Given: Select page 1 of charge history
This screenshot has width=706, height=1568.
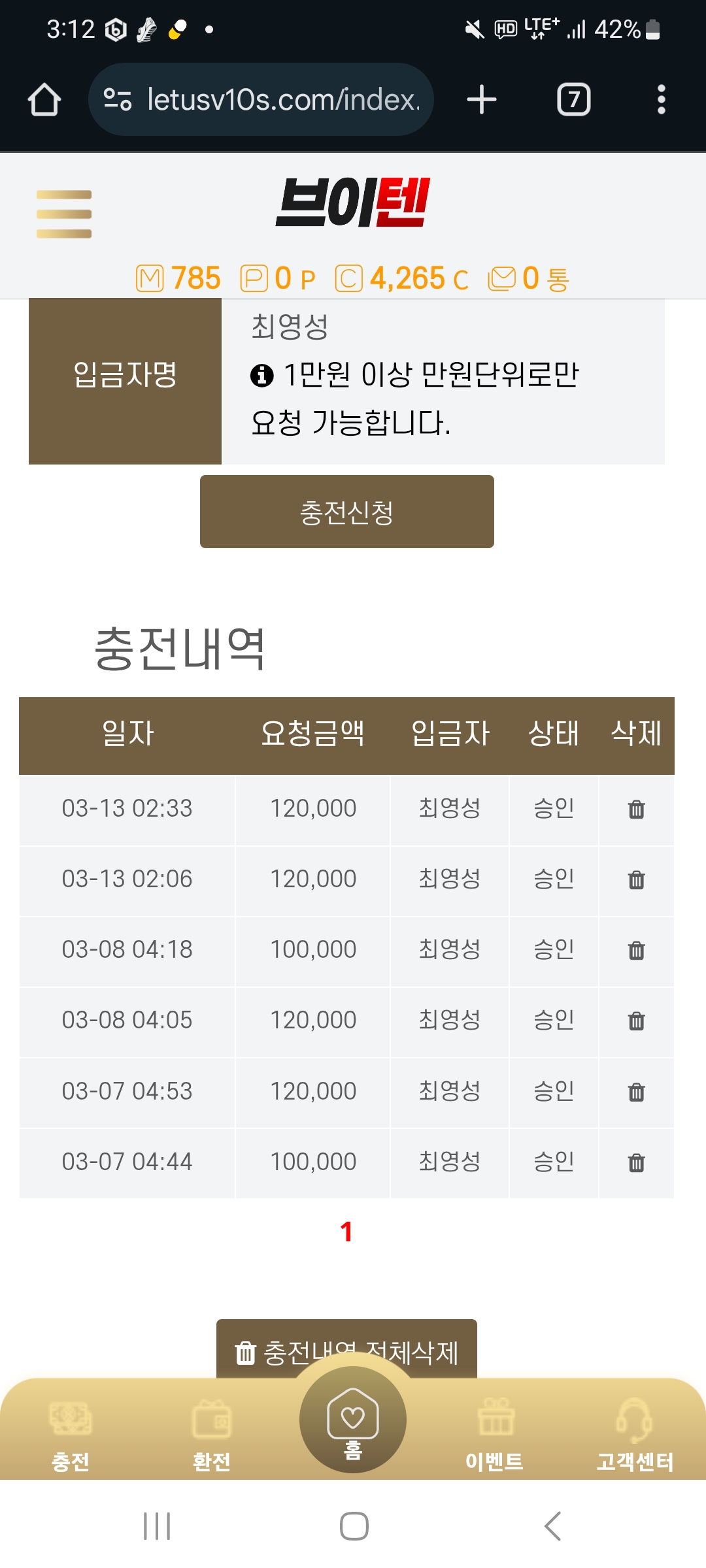Looking at the screenshot, I should [x=346, y=1232].
